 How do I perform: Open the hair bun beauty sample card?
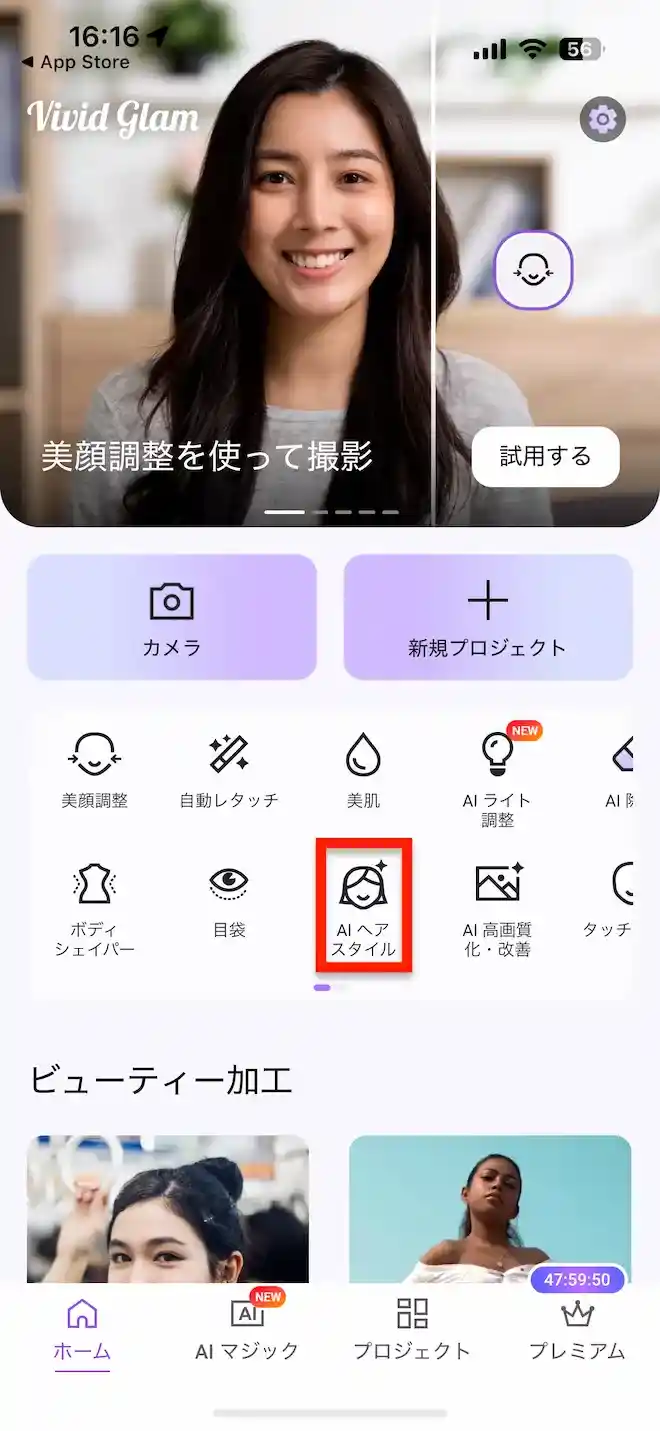168,1208
